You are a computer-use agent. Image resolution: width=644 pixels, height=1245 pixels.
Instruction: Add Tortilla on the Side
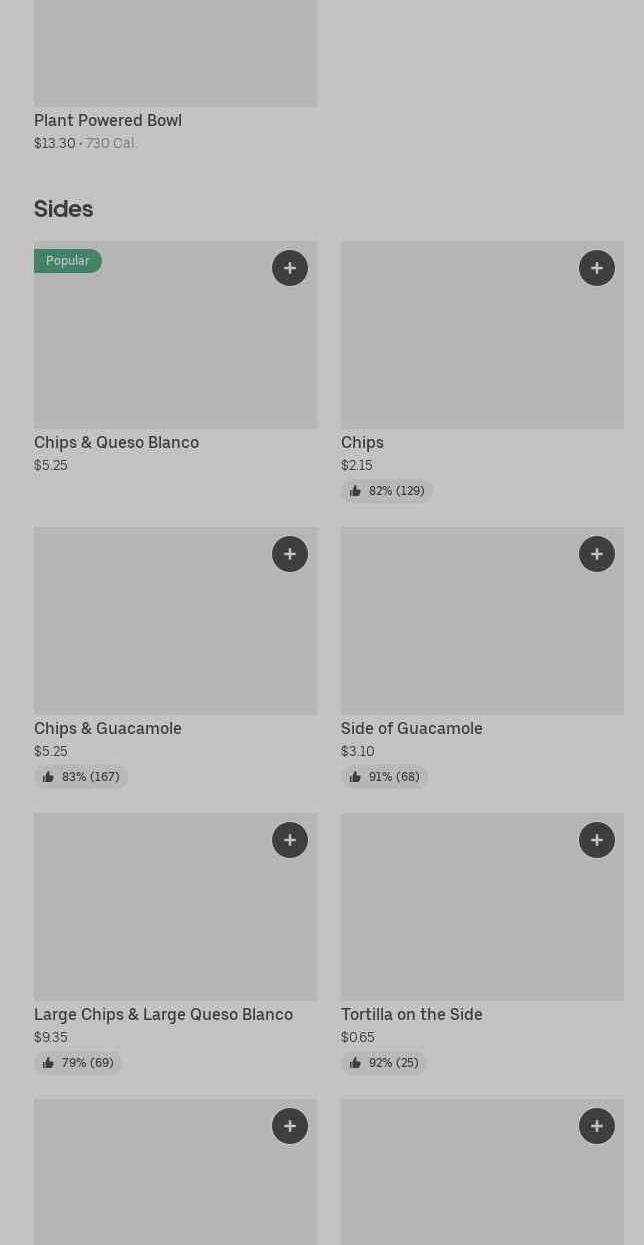click(597, 840)
